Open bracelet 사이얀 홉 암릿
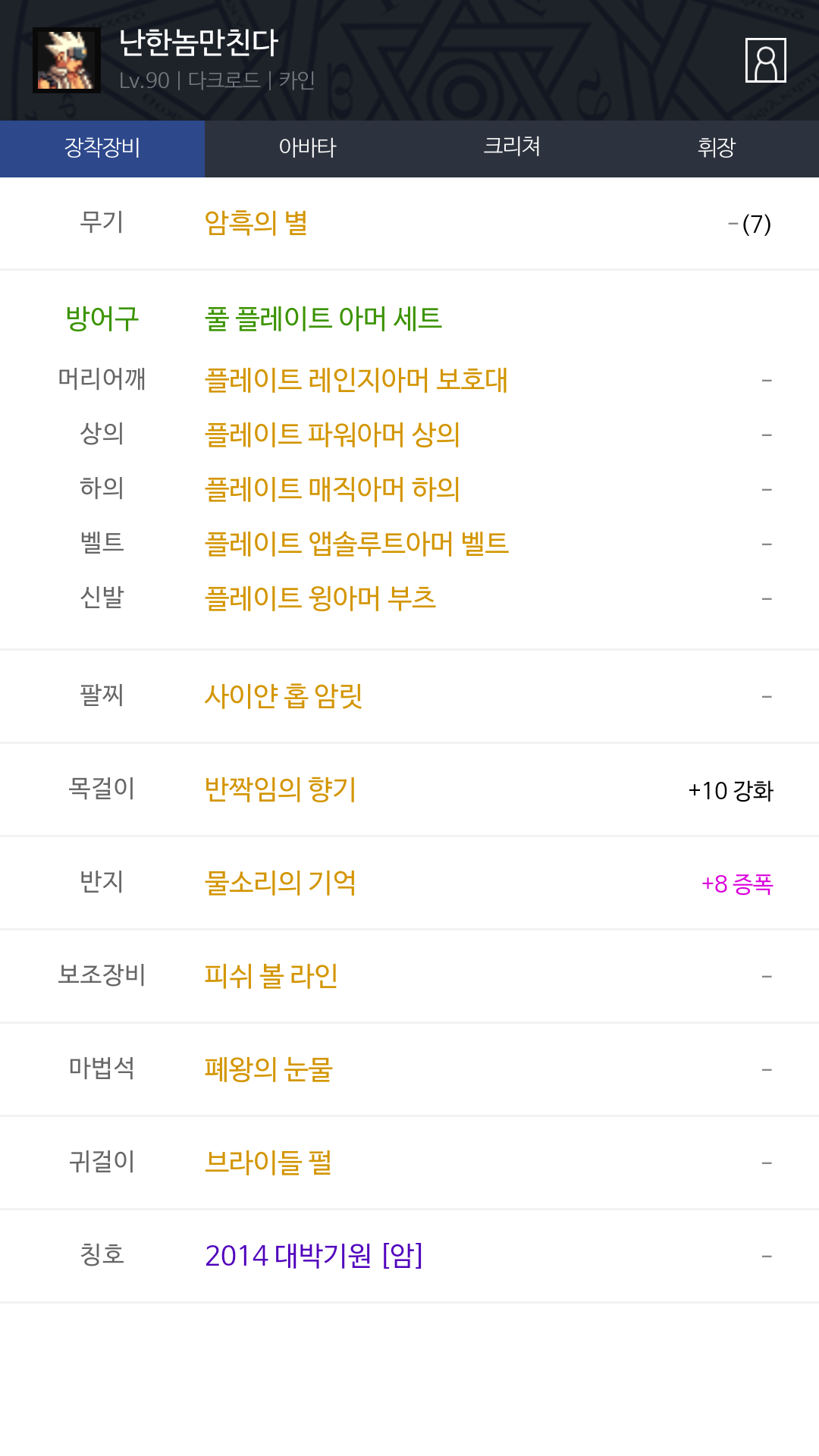This screenshot has height=1456, width=819. point(284,695)
